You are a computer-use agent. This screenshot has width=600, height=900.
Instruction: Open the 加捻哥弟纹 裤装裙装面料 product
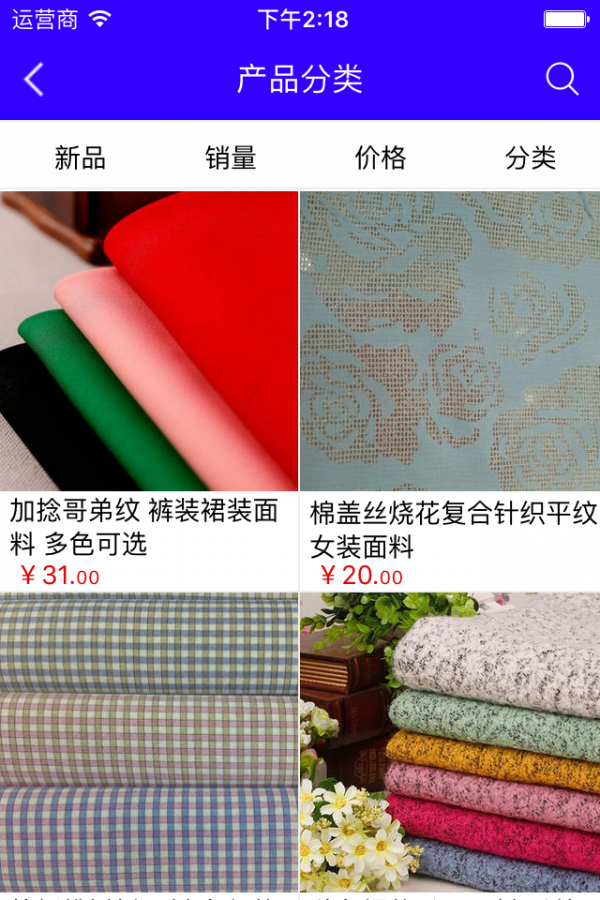click(x=149, y=341)
